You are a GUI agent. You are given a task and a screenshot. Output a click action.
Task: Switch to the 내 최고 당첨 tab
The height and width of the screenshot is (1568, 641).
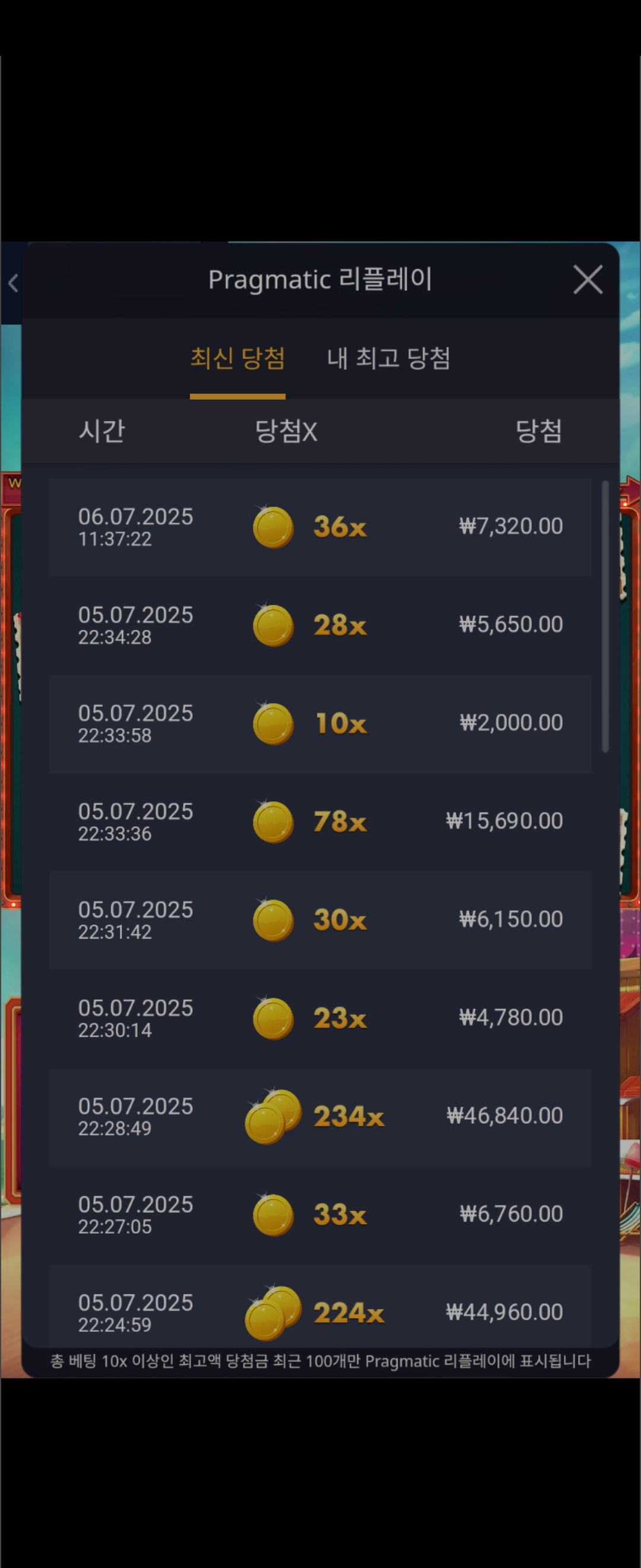[x=388, y=358]
